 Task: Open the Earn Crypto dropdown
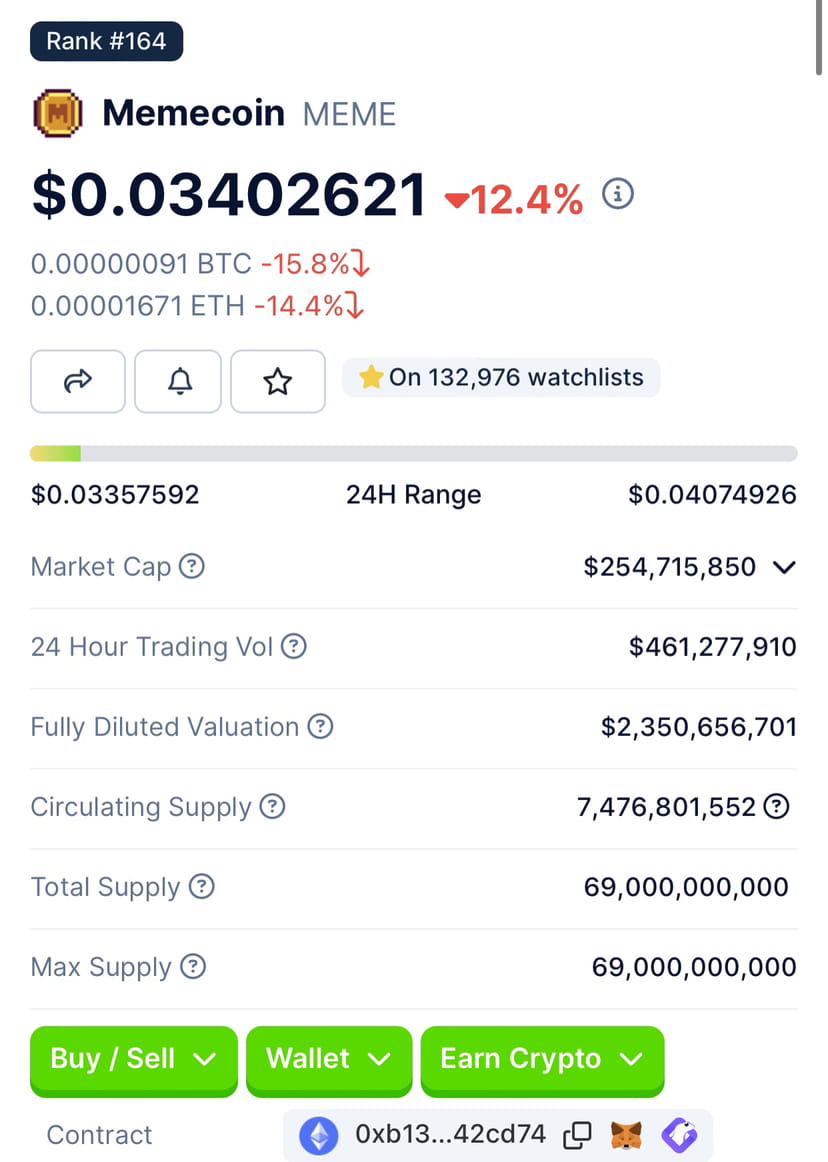tap(542, 1059)
